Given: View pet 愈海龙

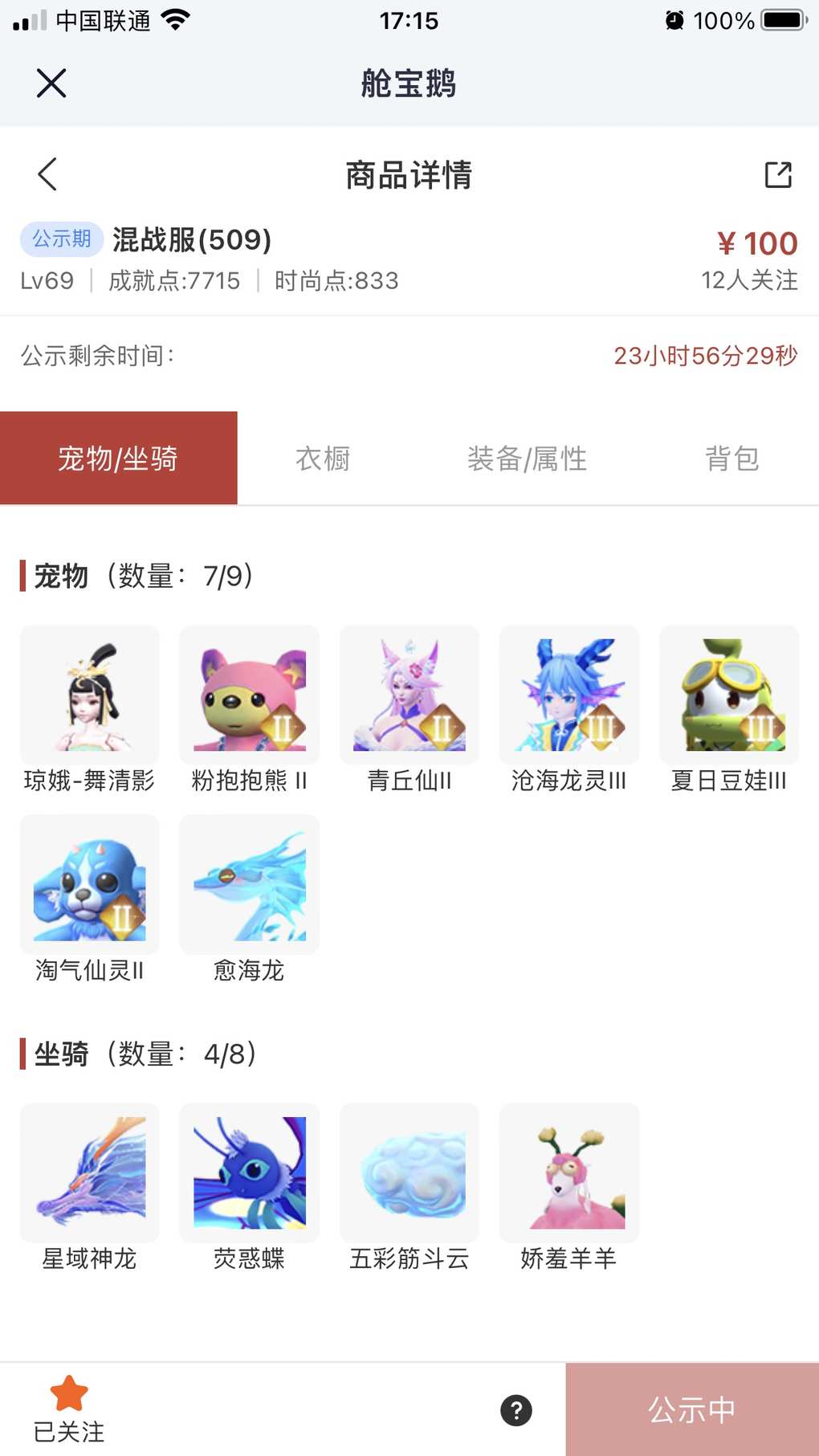Looking at the screenshot, I should click(250, 884).
